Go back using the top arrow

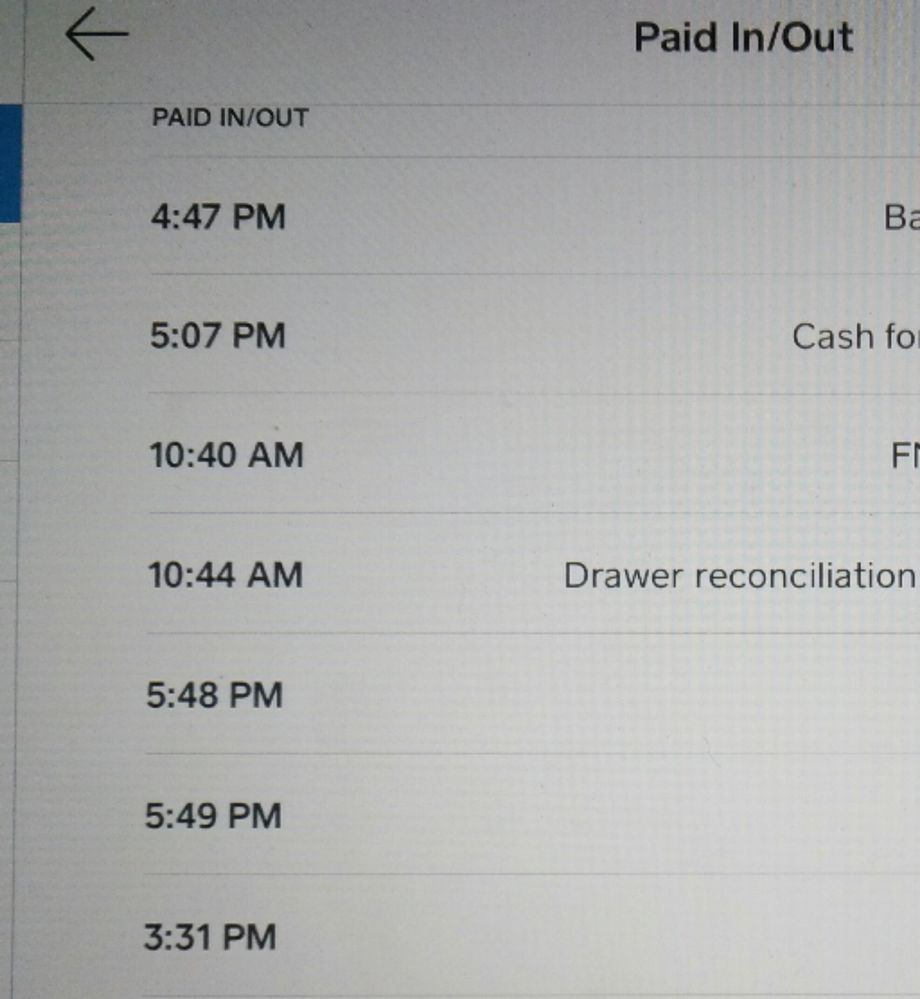96,36
